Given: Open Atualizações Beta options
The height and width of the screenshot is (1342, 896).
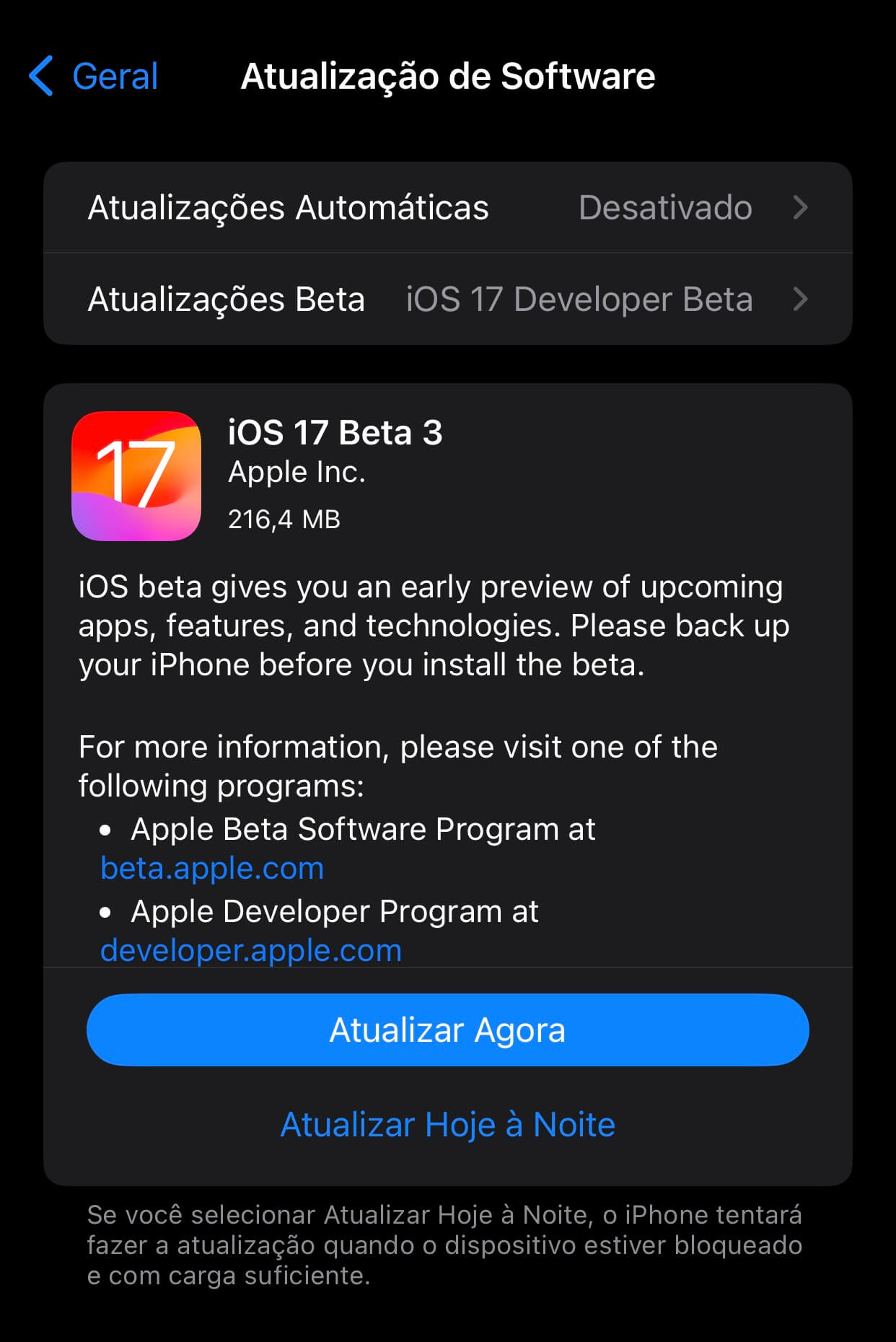Looking at the screenshot, I should pyautogui.click(x=447, y=299).
